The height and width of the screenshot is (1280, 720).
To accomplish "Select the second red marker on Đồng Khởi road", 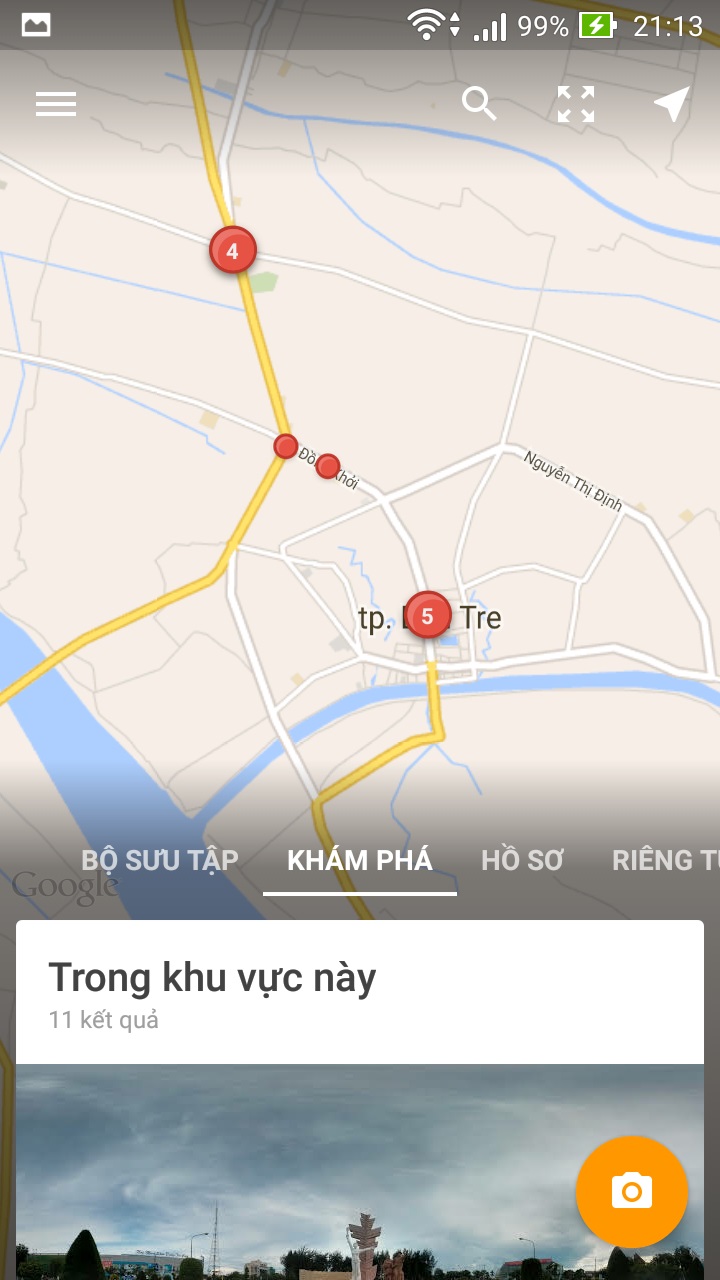I will point(328,464).
